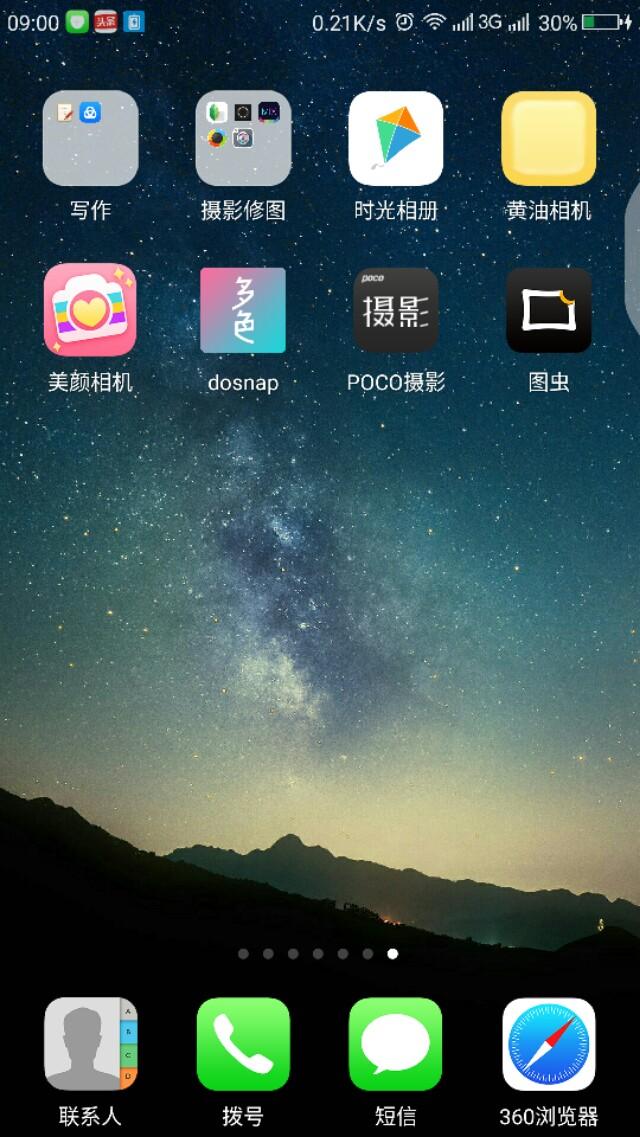Open the 图虫 app

point(549,310)
